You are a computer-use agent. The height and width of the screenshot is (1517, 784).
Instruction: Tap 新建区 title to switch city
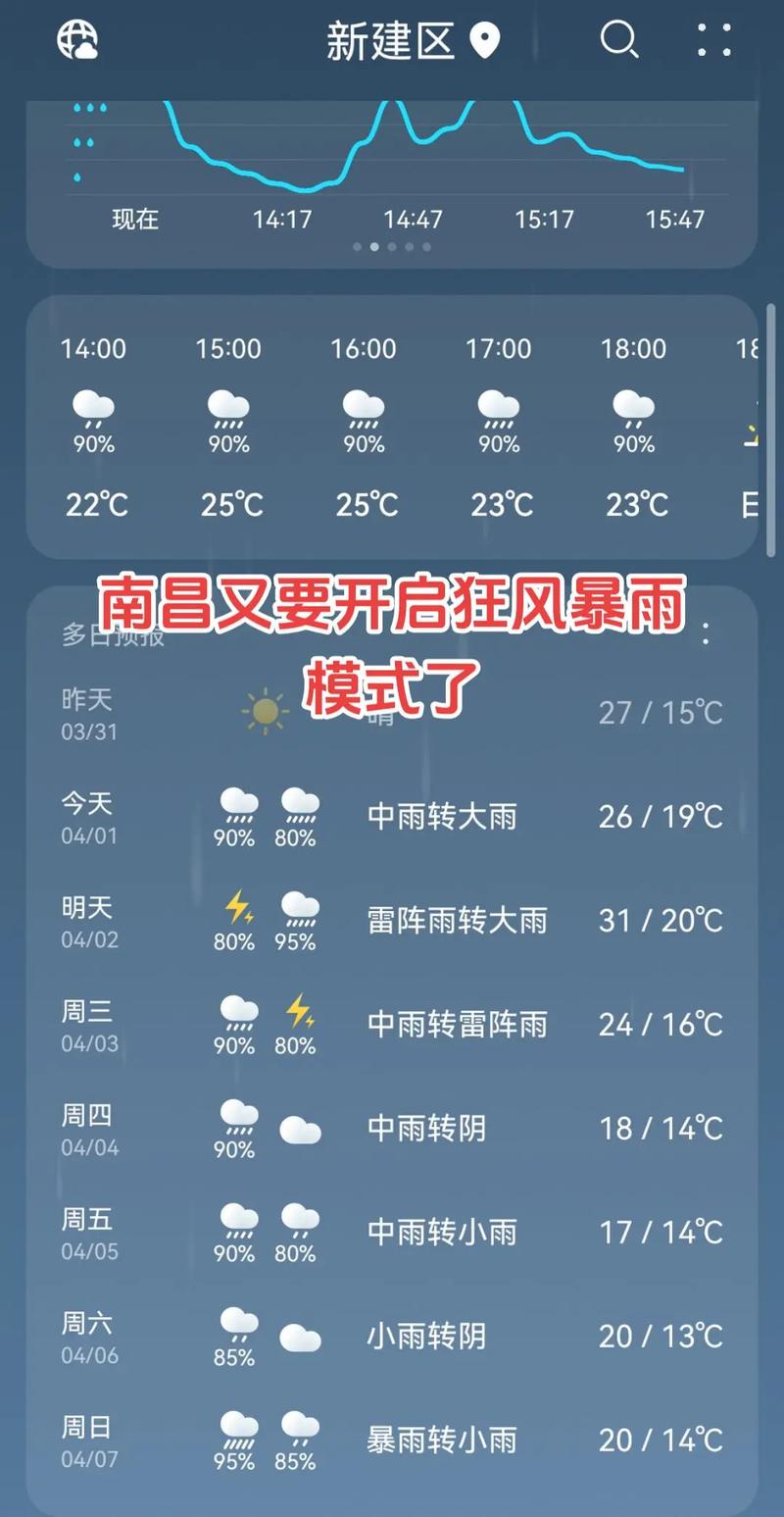[390, 41]
